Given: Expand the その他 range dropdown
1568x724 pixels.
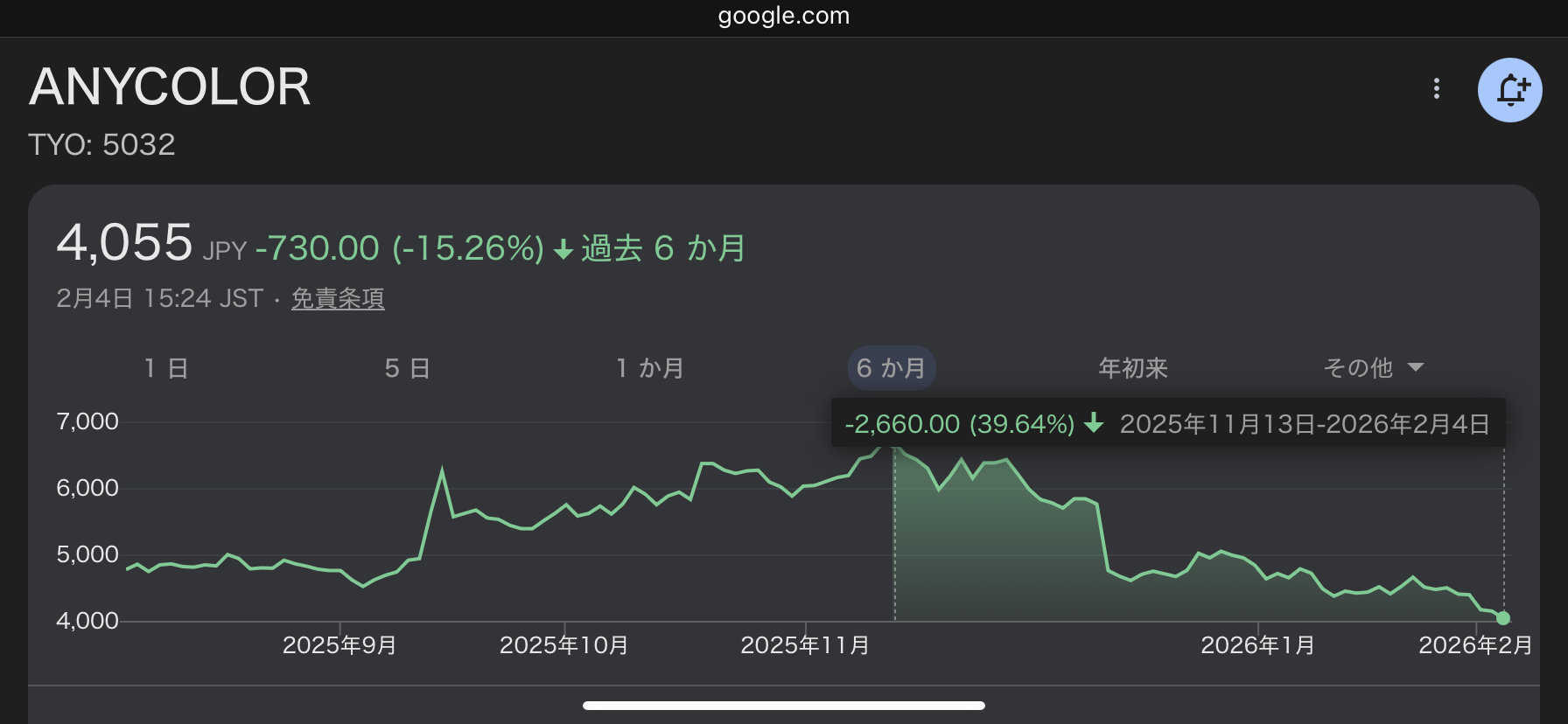Looking at the screenshot, I should tap(1374, 368).
